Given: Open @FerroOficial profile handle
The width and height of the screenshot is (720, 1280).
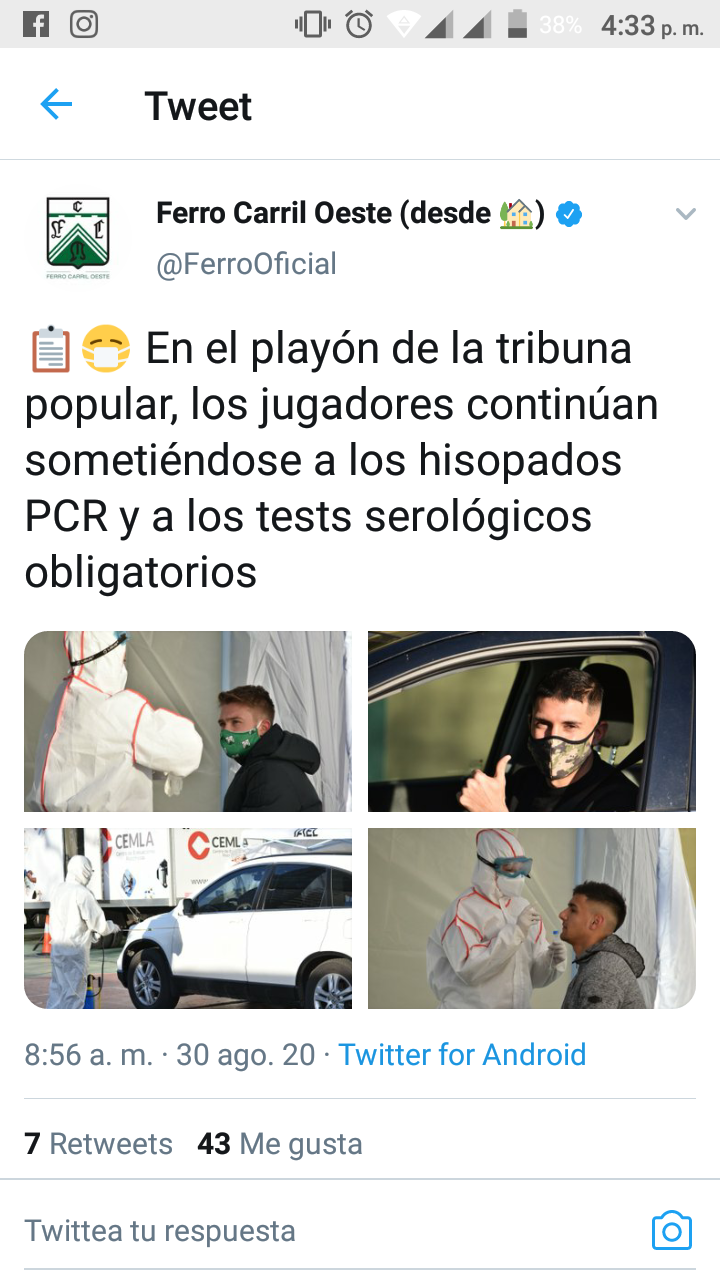Looking at the screenshot, I should [246, 264].
